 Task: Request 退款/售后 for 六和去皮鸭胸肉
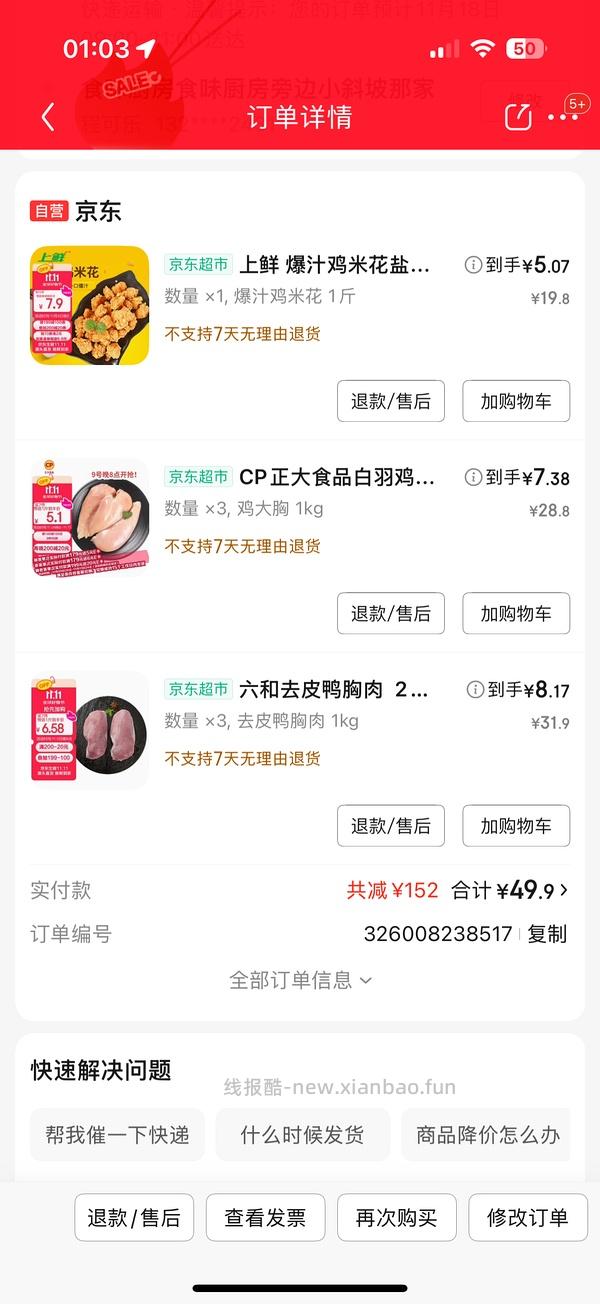(390, 826)
